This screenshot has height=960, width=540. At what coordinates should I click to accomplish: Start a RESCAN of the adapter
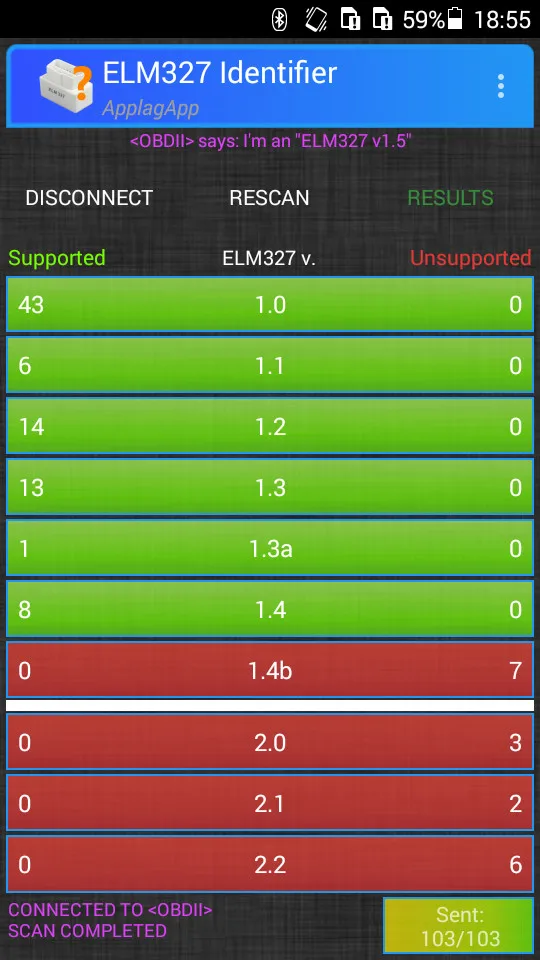[269, 198]
